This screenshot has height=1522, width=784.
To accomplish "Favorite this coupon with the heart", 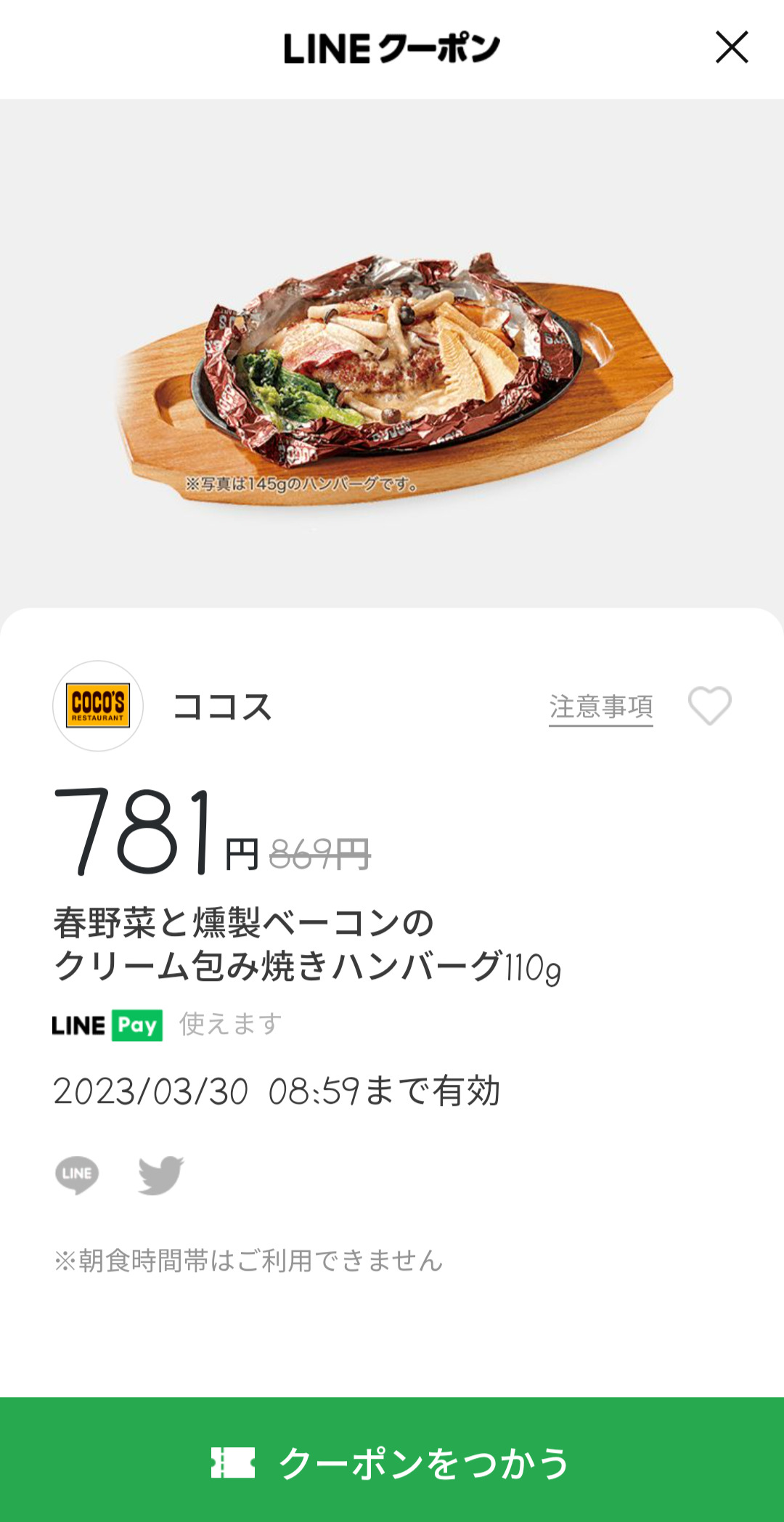I will tap(709, 706).
